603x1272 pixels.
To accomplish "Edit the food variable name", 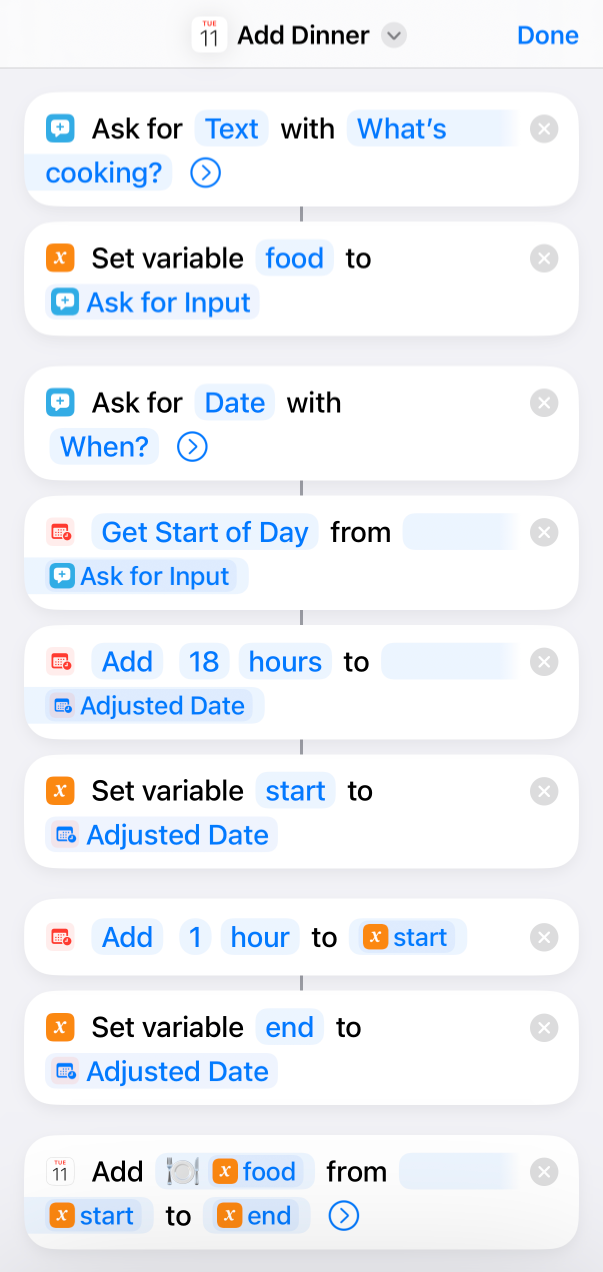I will coord(294,258).
